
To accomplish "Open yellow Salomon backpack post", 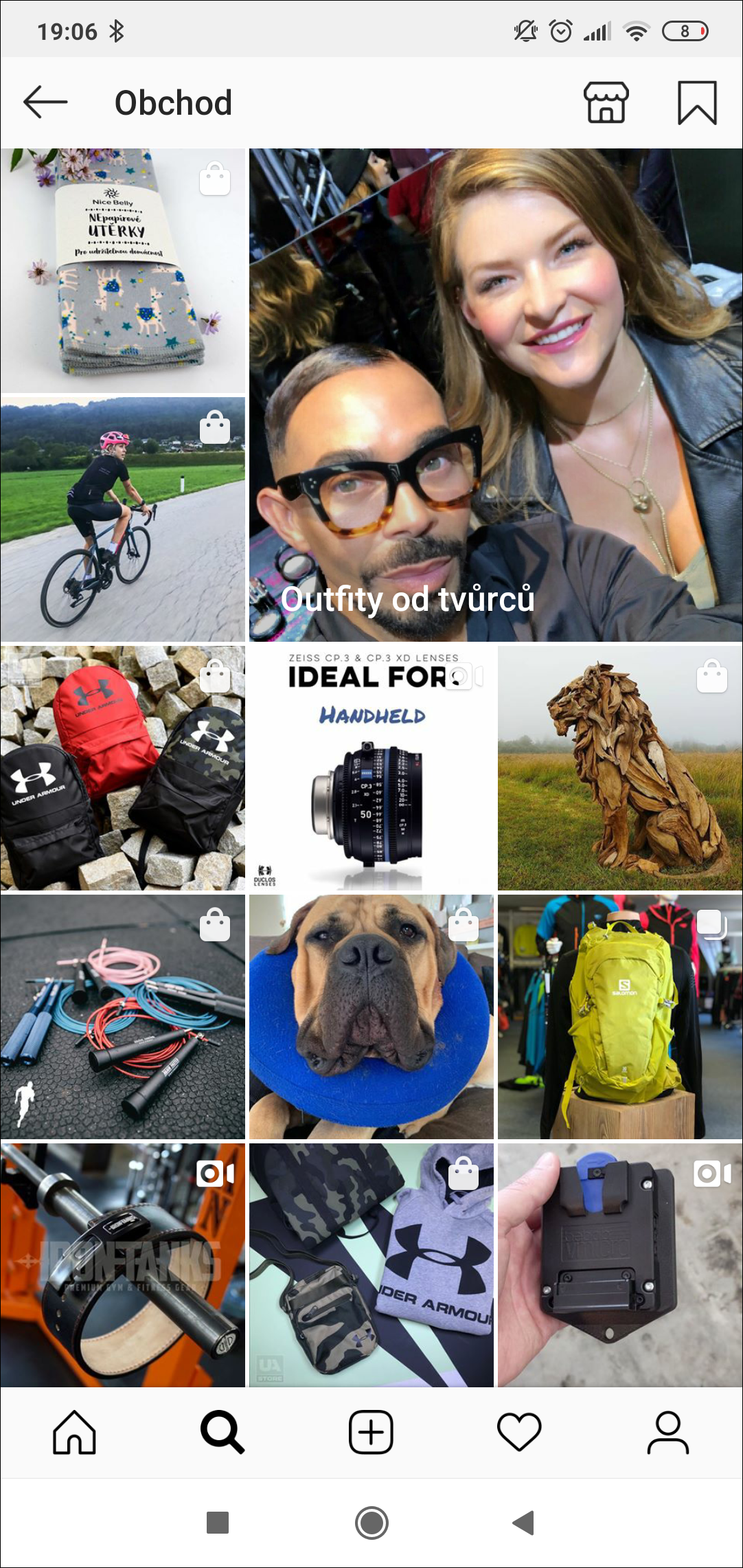I will 620,1017.
